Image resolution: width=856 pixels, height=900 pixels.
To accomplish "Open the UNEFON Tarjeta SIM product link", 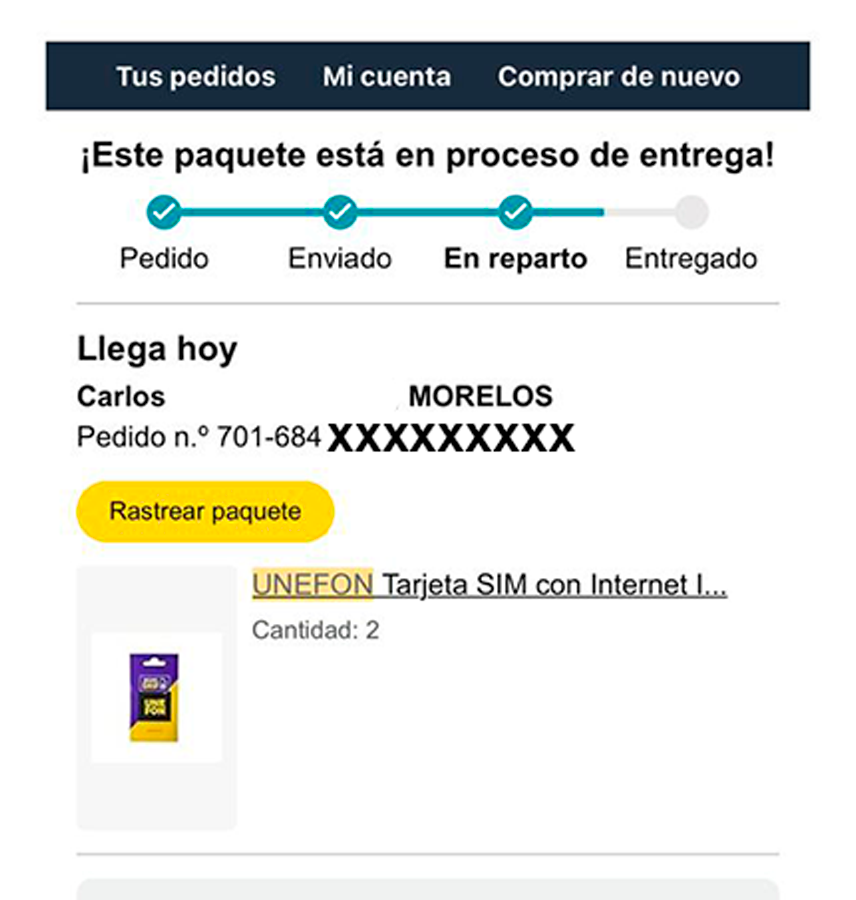I will (489, 585).
